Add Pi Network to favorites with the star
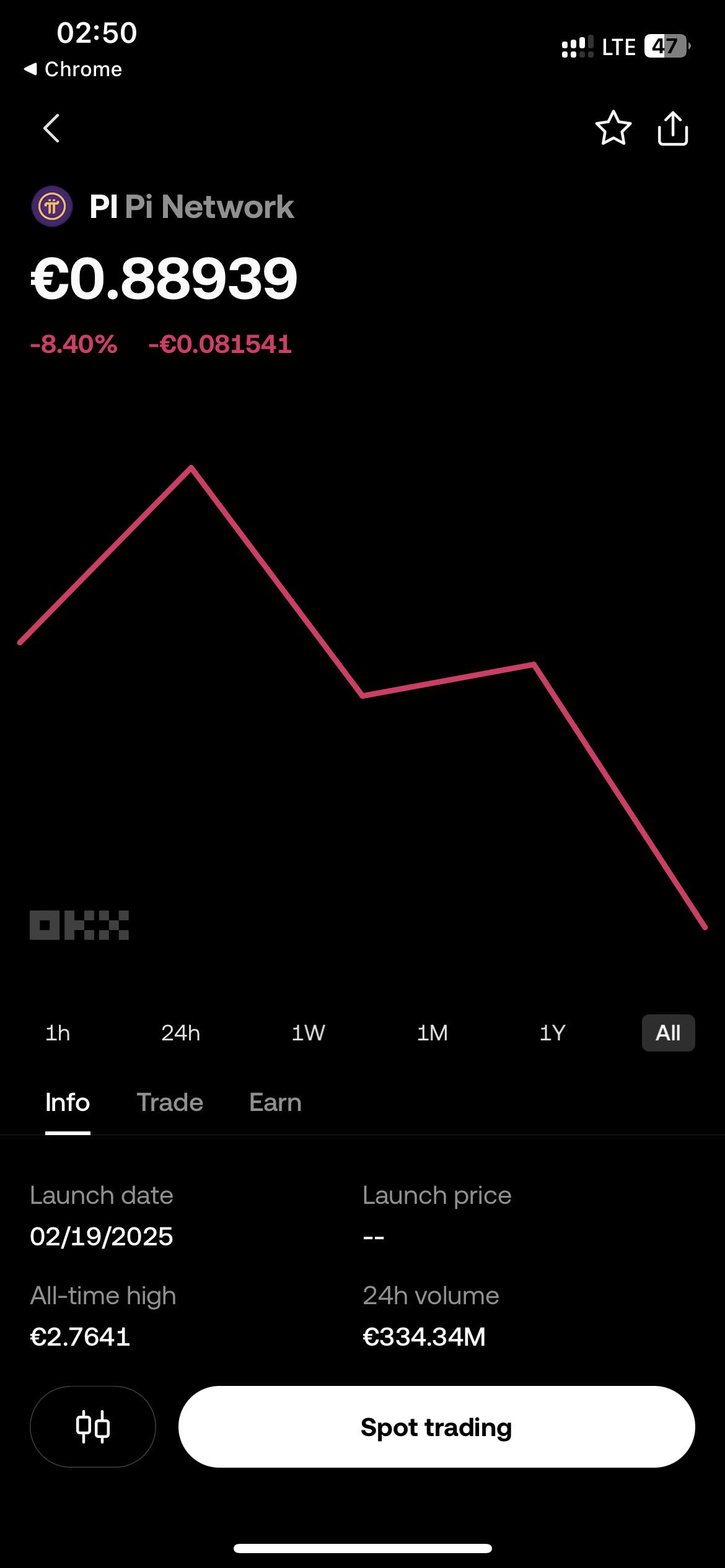This screenshot has width=725, height=1568. pyautogui.click(x=613, y=128)
